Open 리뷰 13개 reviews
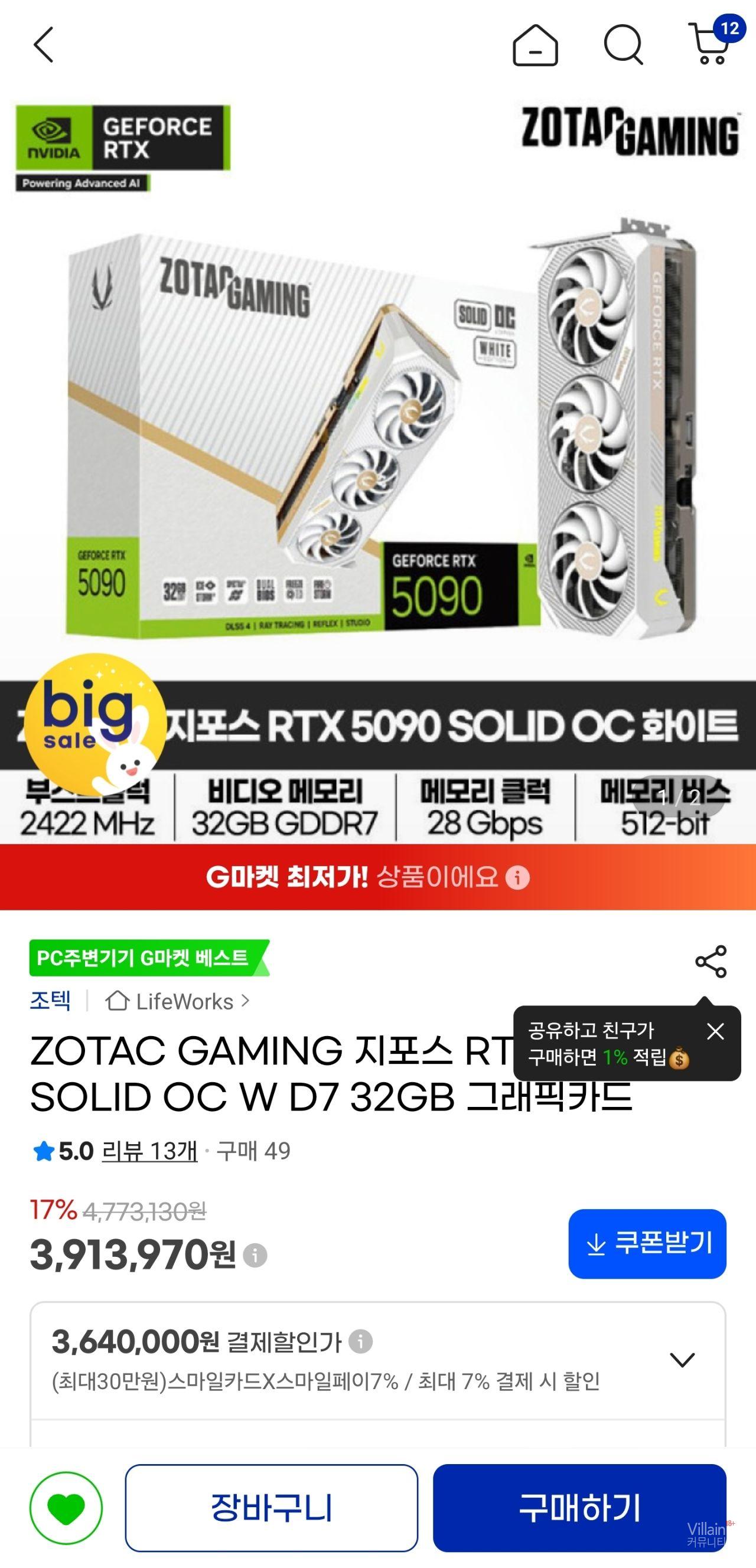 [149, 1151]
